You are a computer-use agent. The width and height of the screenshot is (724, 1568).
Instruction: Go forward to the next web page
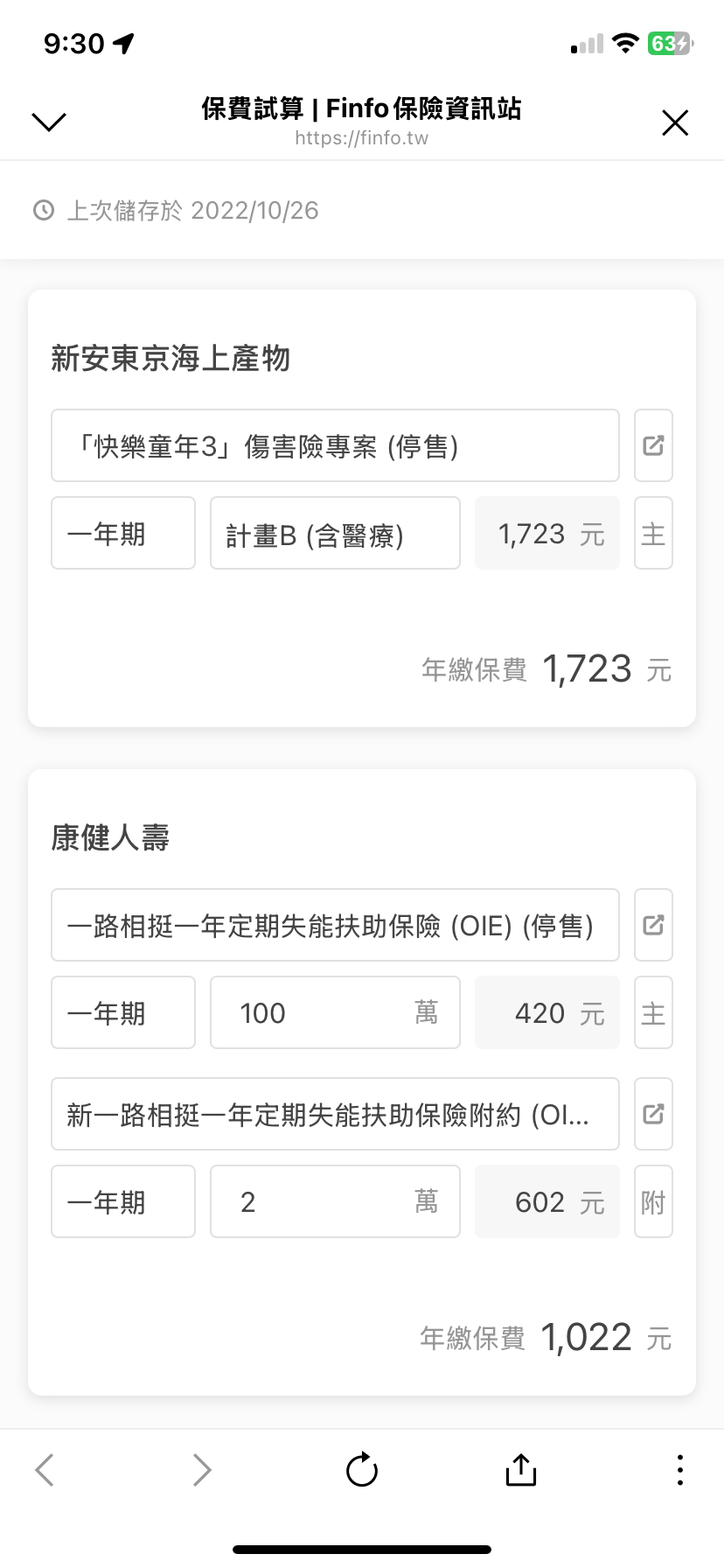click(202, 1470)
